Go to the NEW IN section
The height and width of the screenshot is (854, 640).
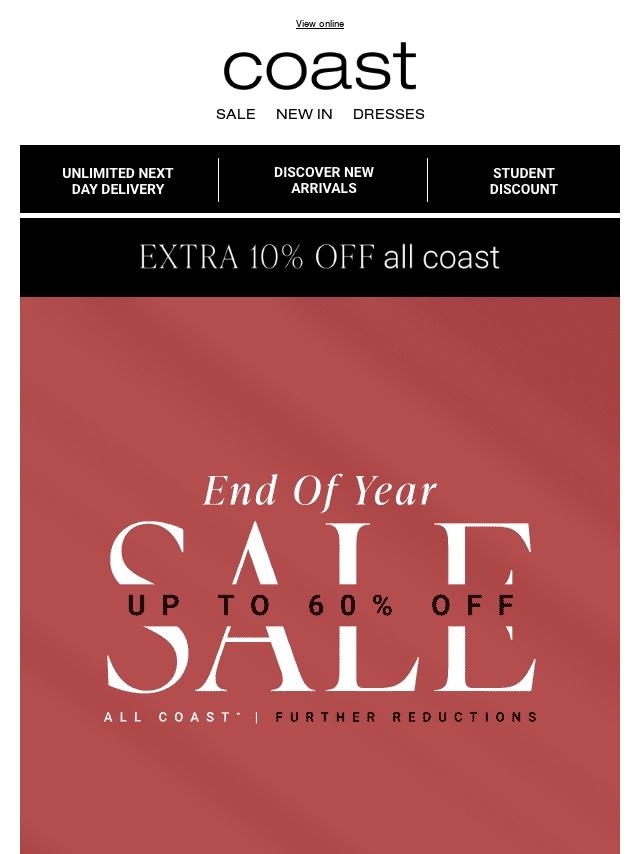point(304,114)
